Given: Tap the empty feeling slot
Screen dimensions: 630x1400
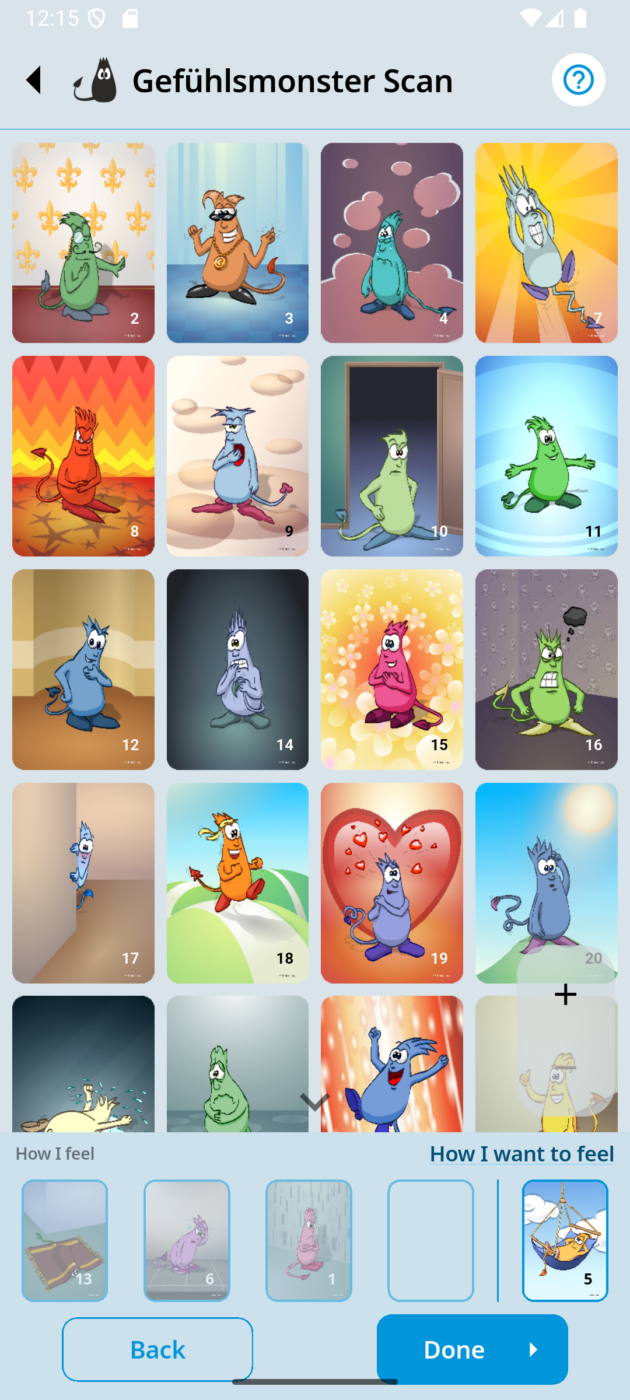Looking at the screenshot, I should pos(430,1240).
